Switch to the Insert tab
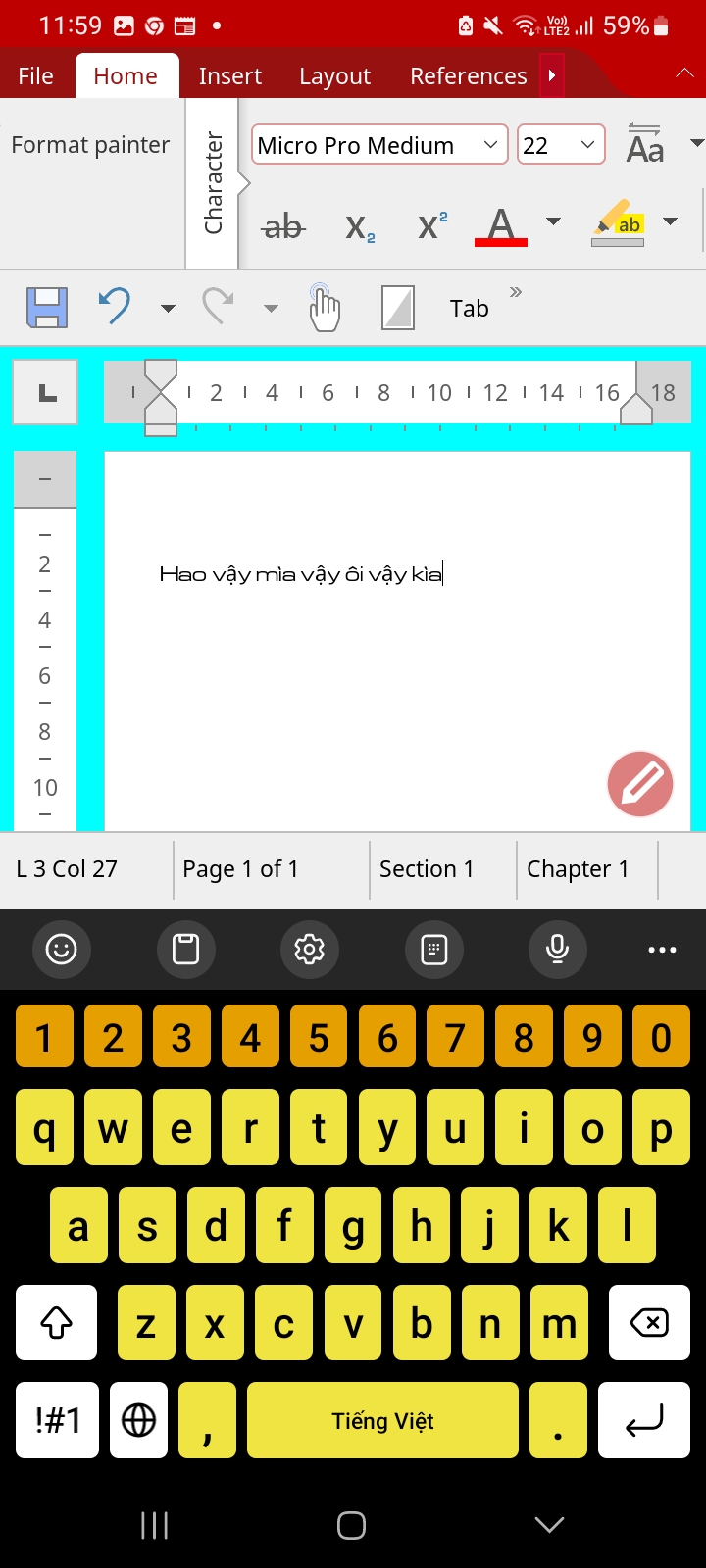This screenshot has height=1568, width=706. tap(230, 76)
